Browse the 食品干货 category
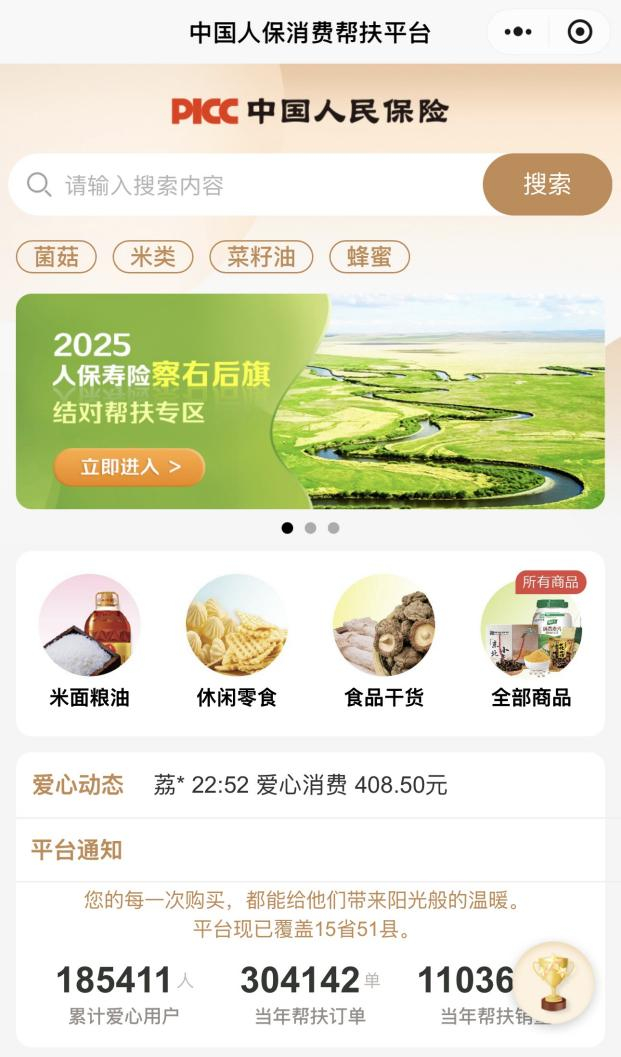The height and width of the screenshot is (1057, 621). [384, 642]
